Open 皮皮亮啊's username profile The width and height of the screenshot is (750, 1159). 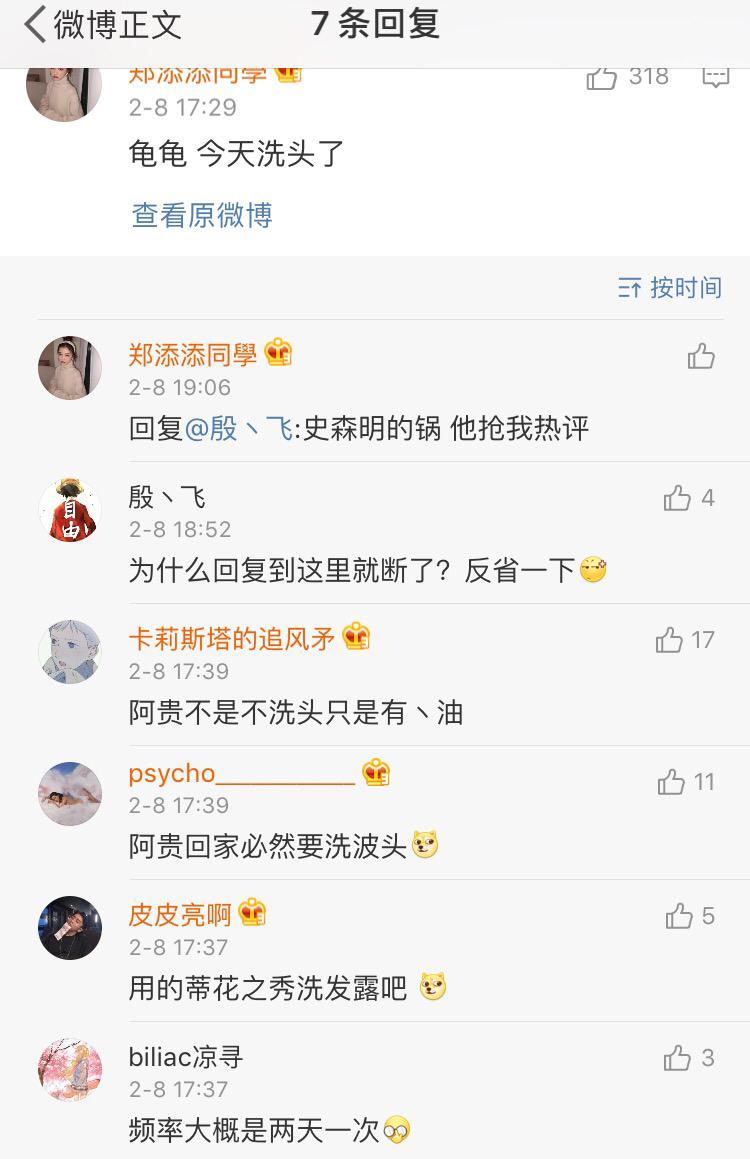[x=180, y=914]
